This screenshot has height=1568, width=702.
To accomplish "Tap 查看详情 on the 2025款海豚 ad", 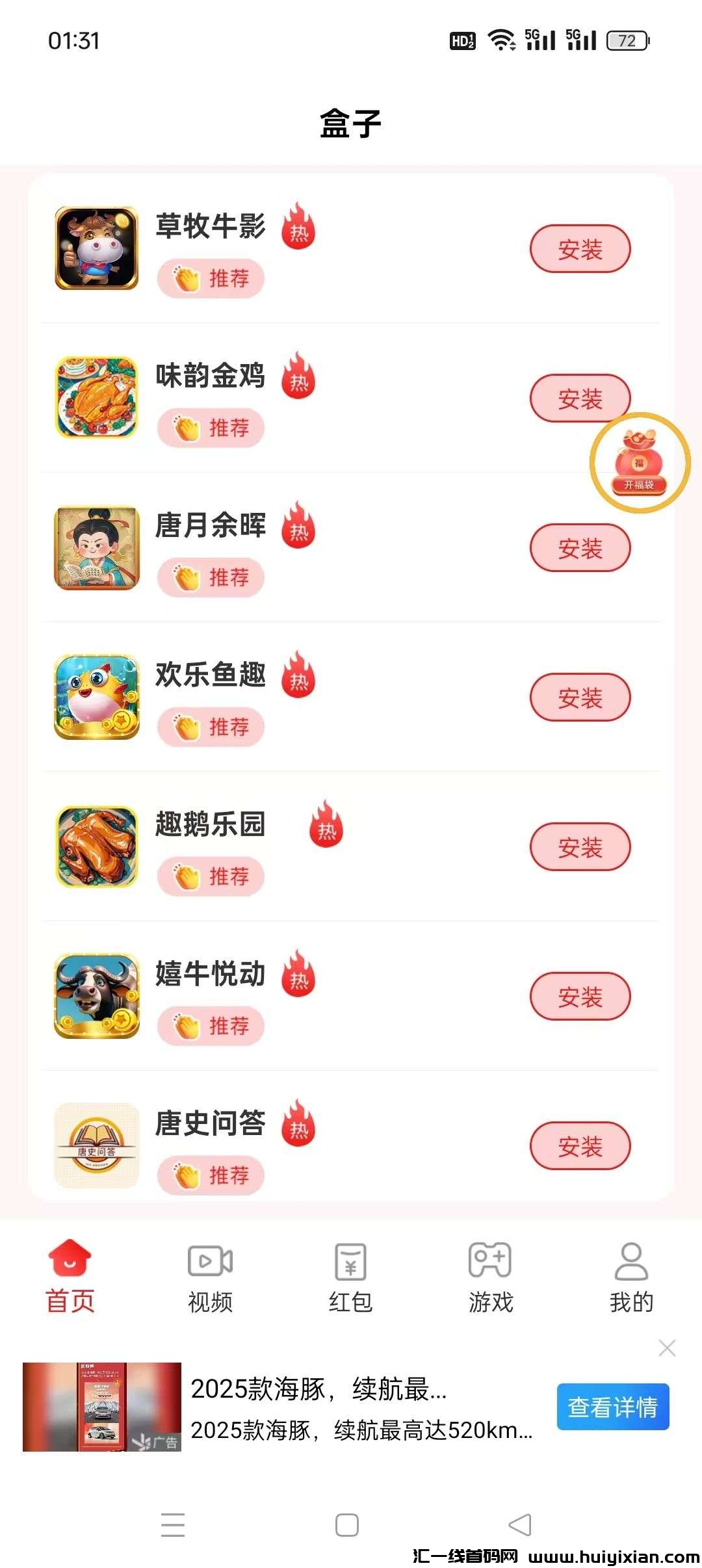I will point(612,1407).
